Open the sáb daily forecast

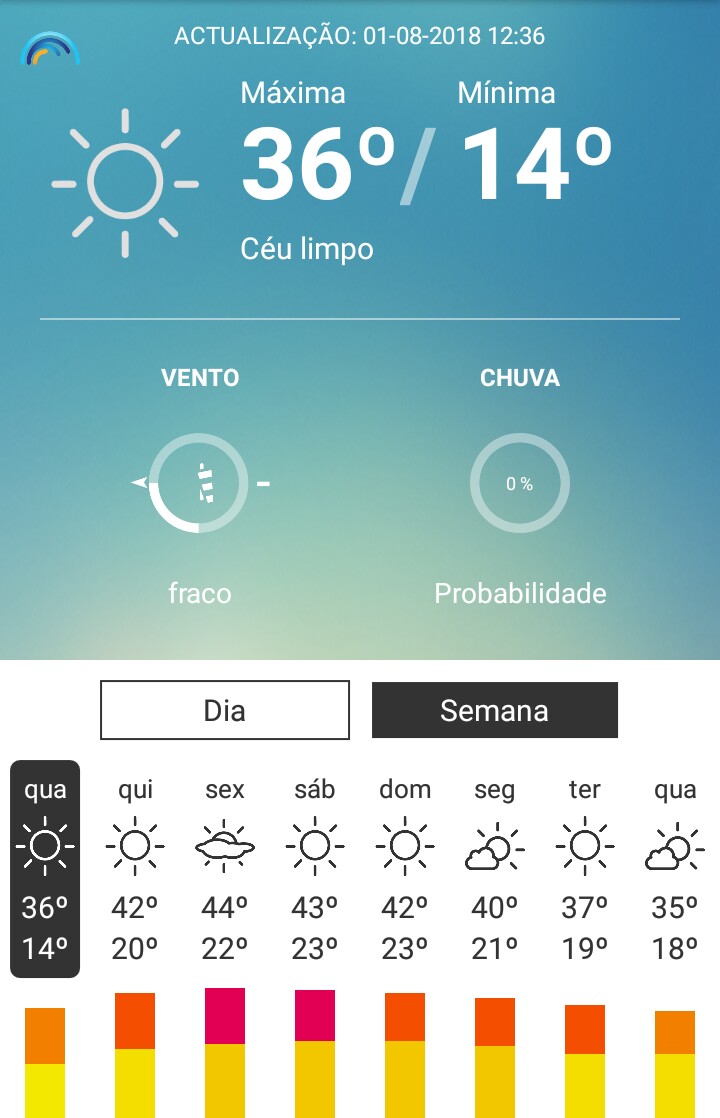tap(315, 868)
